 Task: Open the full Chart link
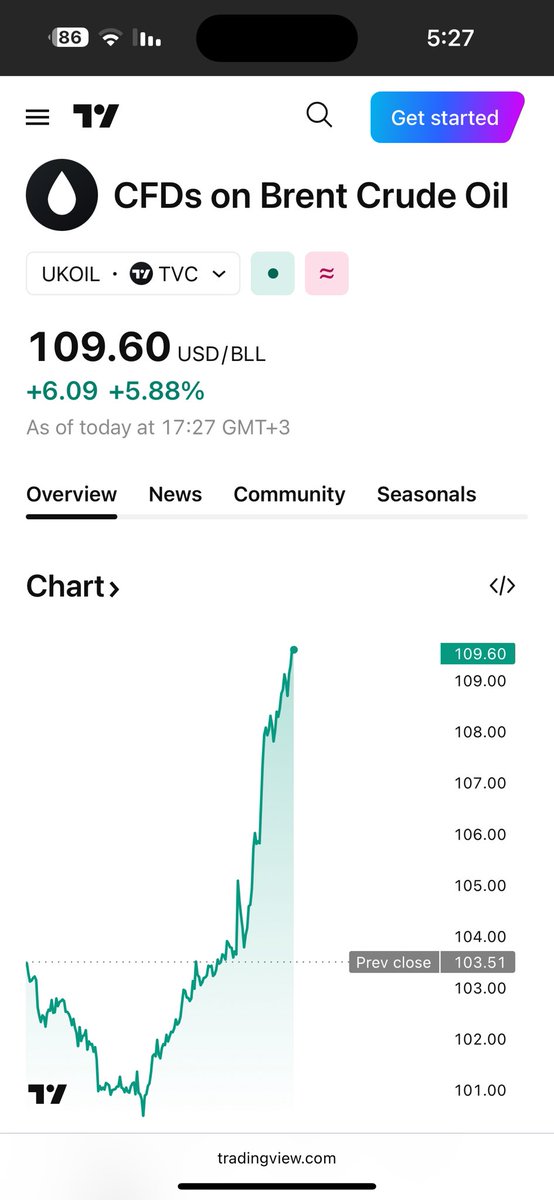tap(73, 586)
